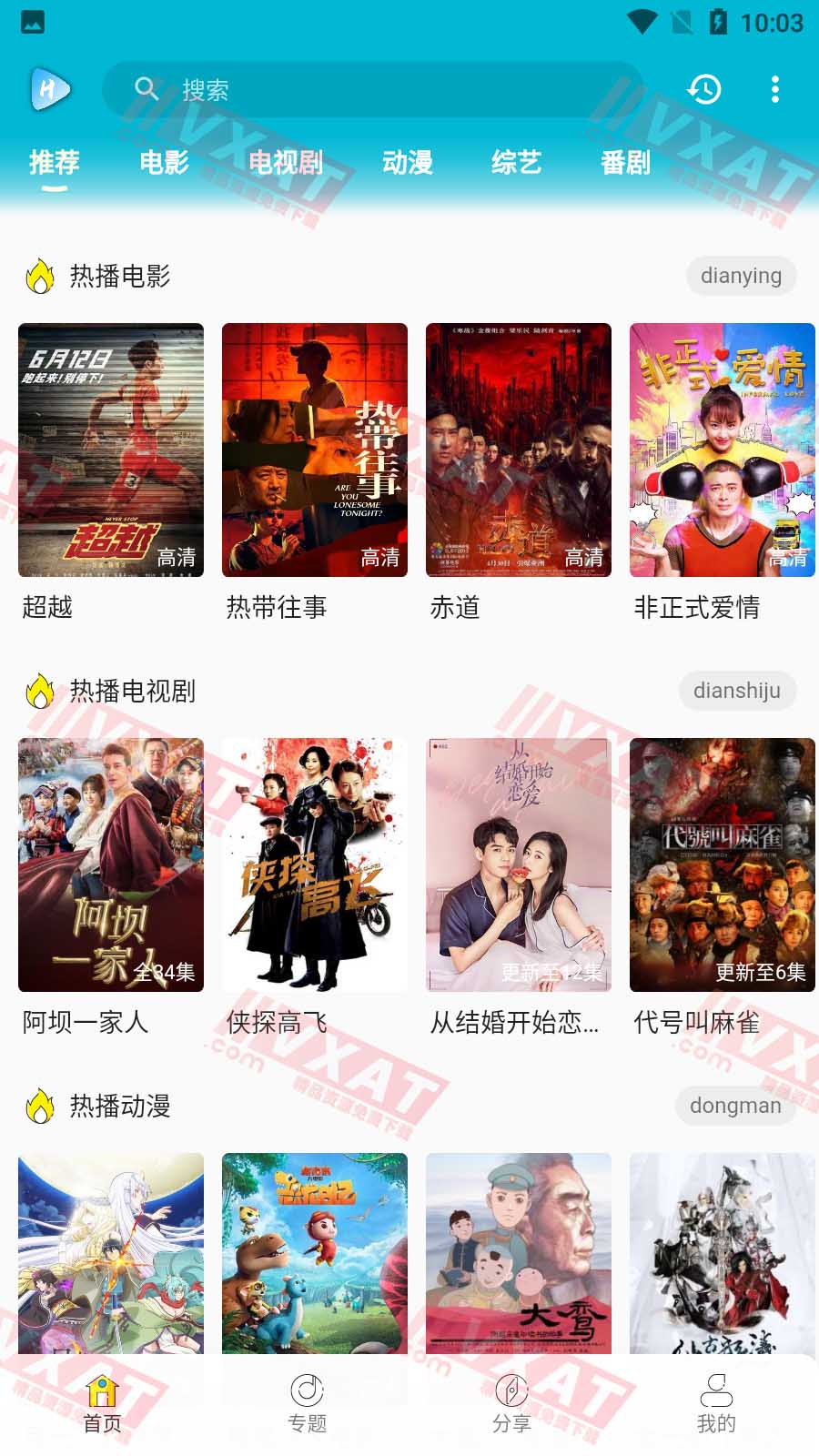Tap the dianshiju more chip
This screenshot has width=819, height=1456.
[x=737, y=691]
